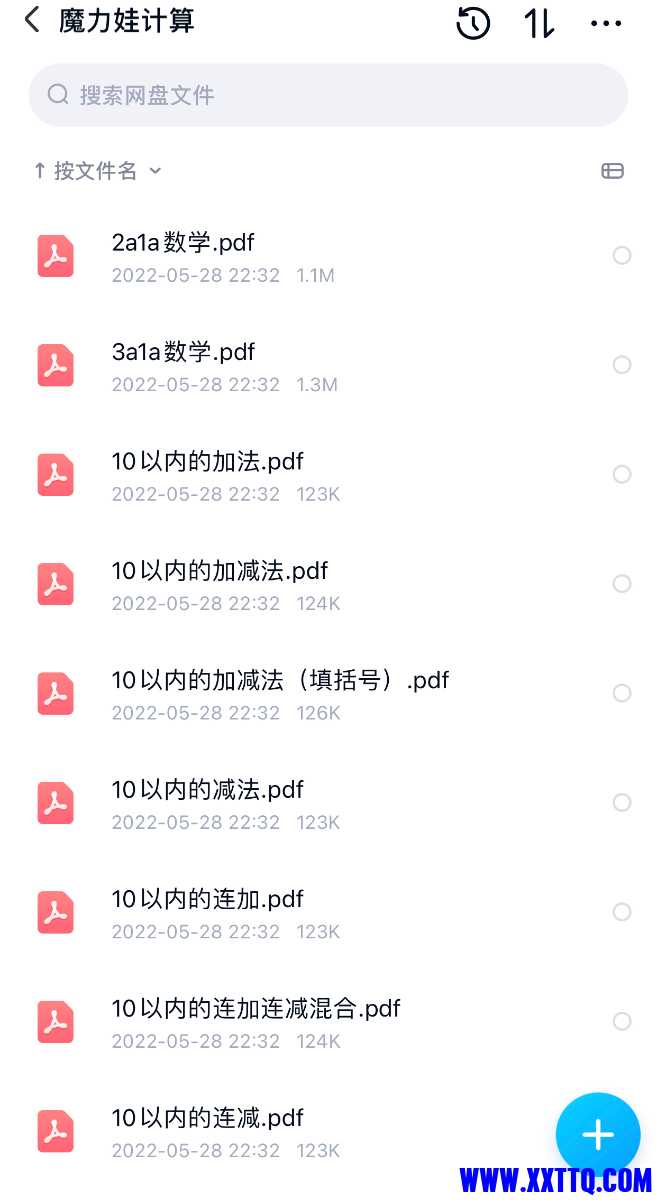Open the three-dot overflow menu
The height and width of the screenshot is (1200, 657).
tap(606, 22)
